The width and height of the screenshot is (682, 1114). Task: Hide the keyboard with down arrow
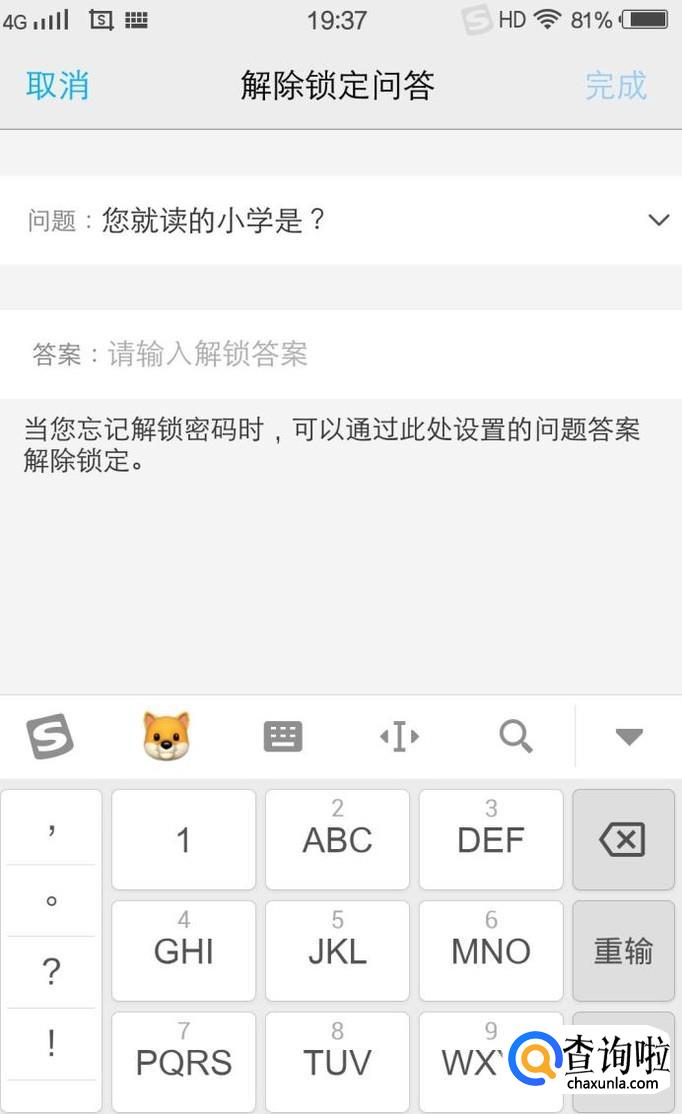[629, 738]
